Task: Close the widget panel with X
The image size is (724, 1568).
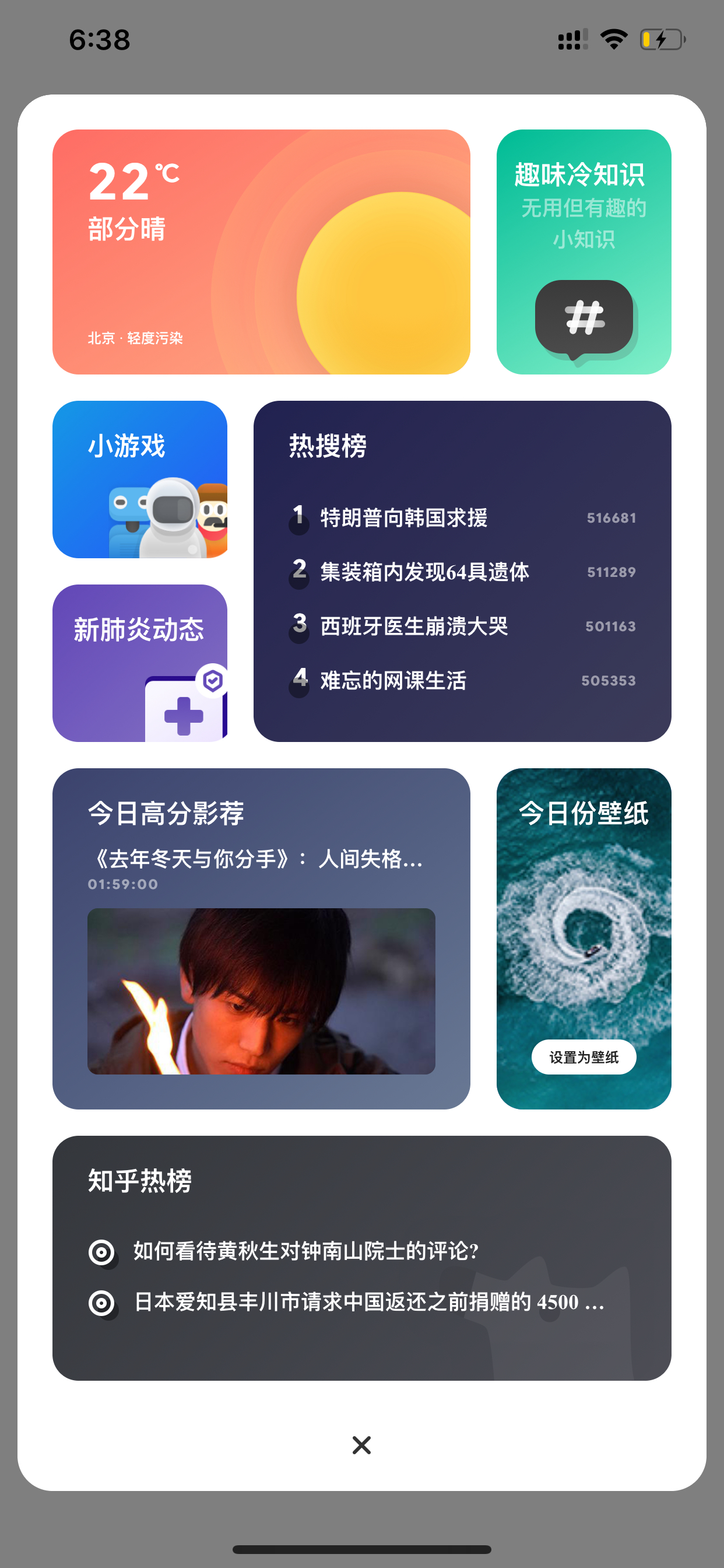Action: click(361, 1445)
